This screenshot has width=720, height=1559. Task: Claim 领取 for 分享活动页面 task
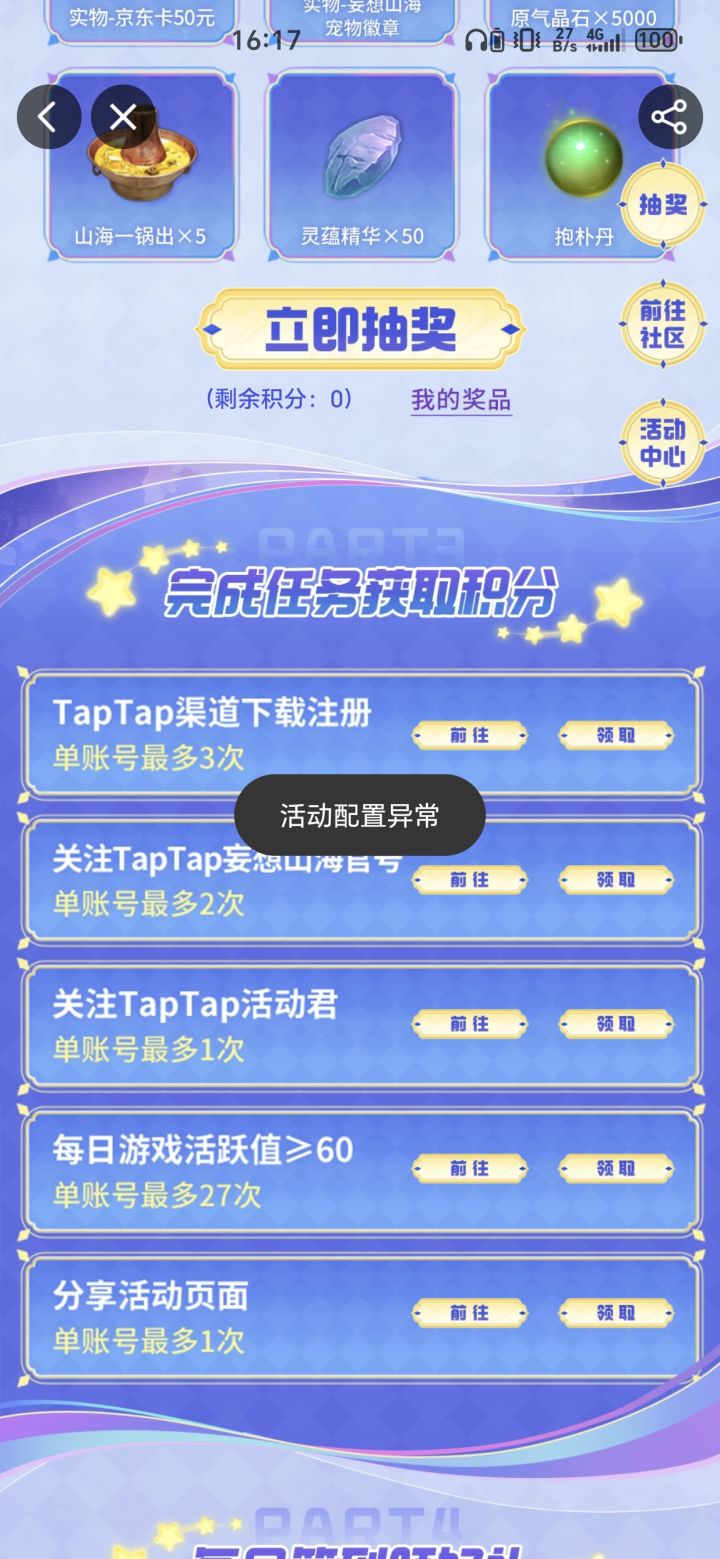(x=617, y=1312)
